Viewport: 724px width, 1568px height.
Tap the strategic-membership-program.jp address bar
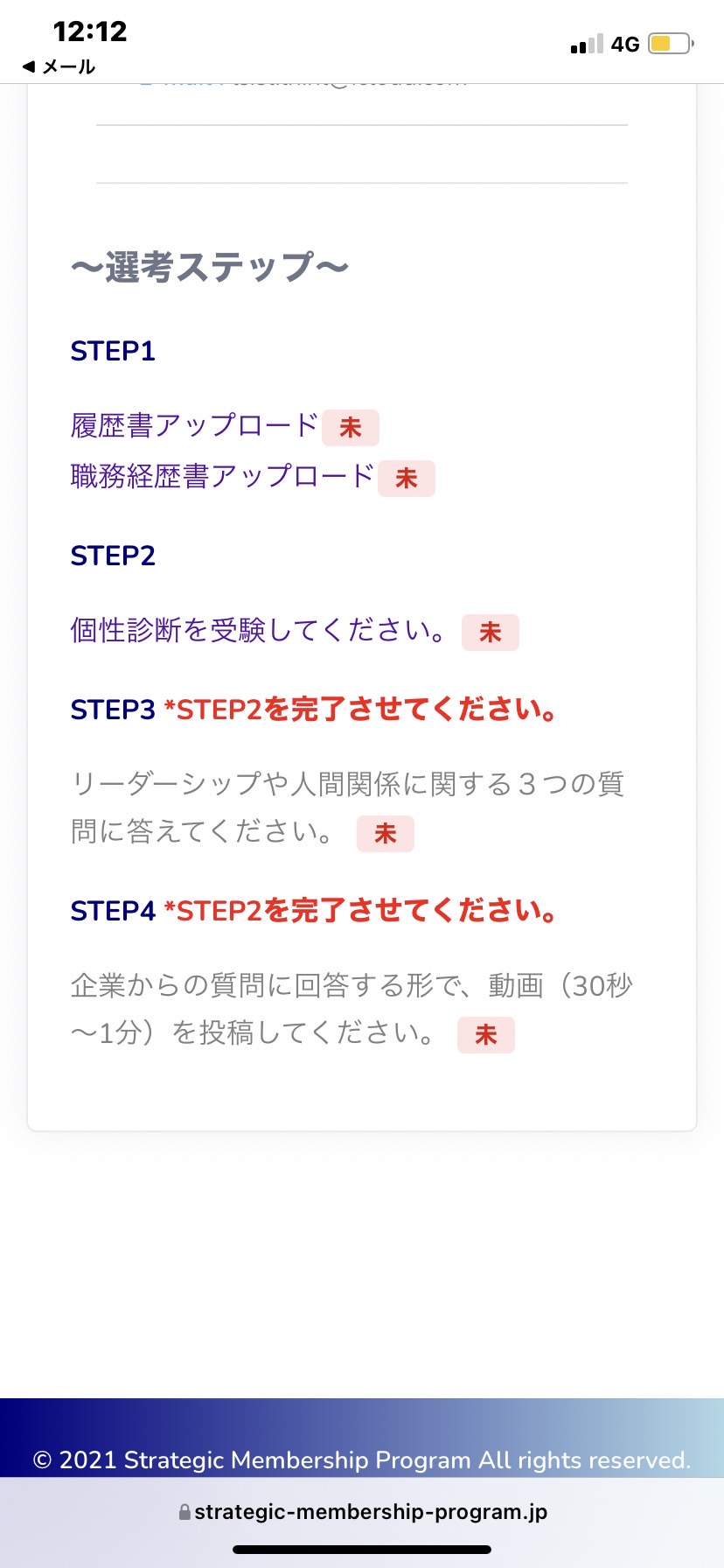(362, 1511)
